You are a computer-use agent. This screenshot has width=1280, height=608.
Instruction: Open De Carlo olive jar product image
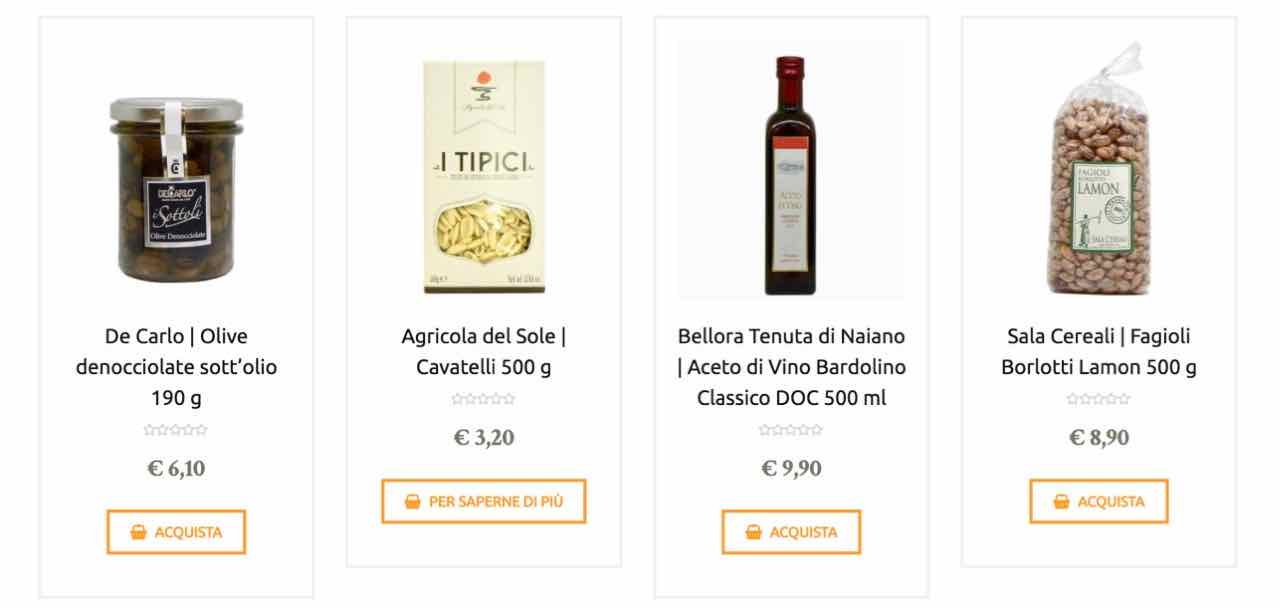(176, 189)
